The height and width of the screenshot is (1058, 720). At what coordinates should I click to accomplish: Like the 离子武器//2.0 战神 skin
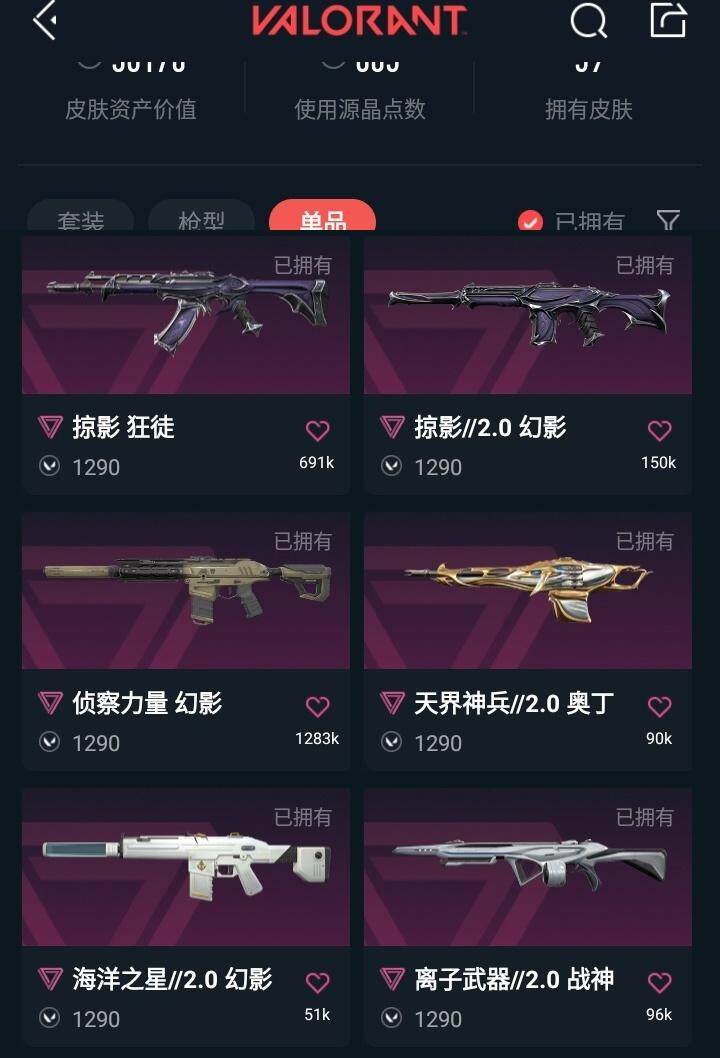[659, 983]
